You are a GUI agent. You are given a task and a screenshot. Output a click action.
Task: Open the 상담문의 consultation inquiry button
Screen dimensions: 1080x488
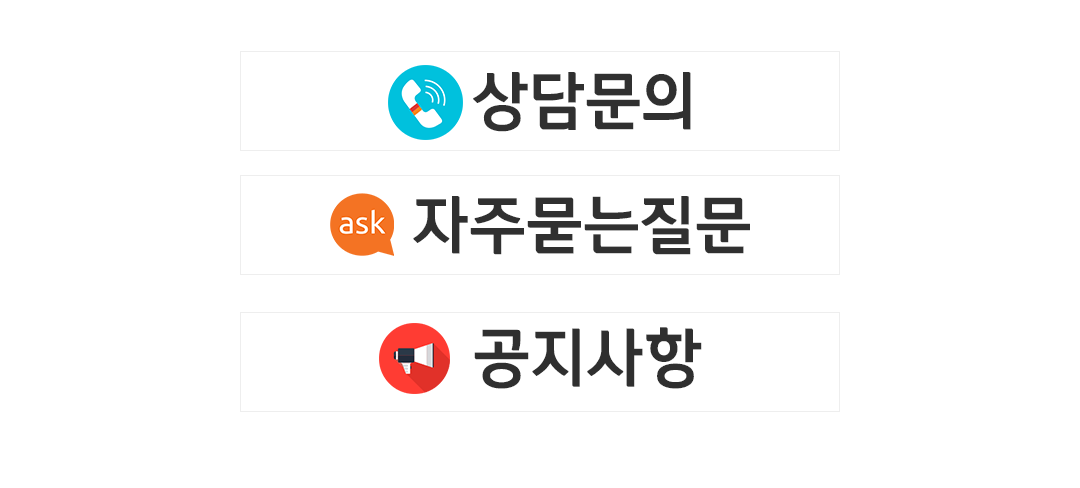coord(540,101)
